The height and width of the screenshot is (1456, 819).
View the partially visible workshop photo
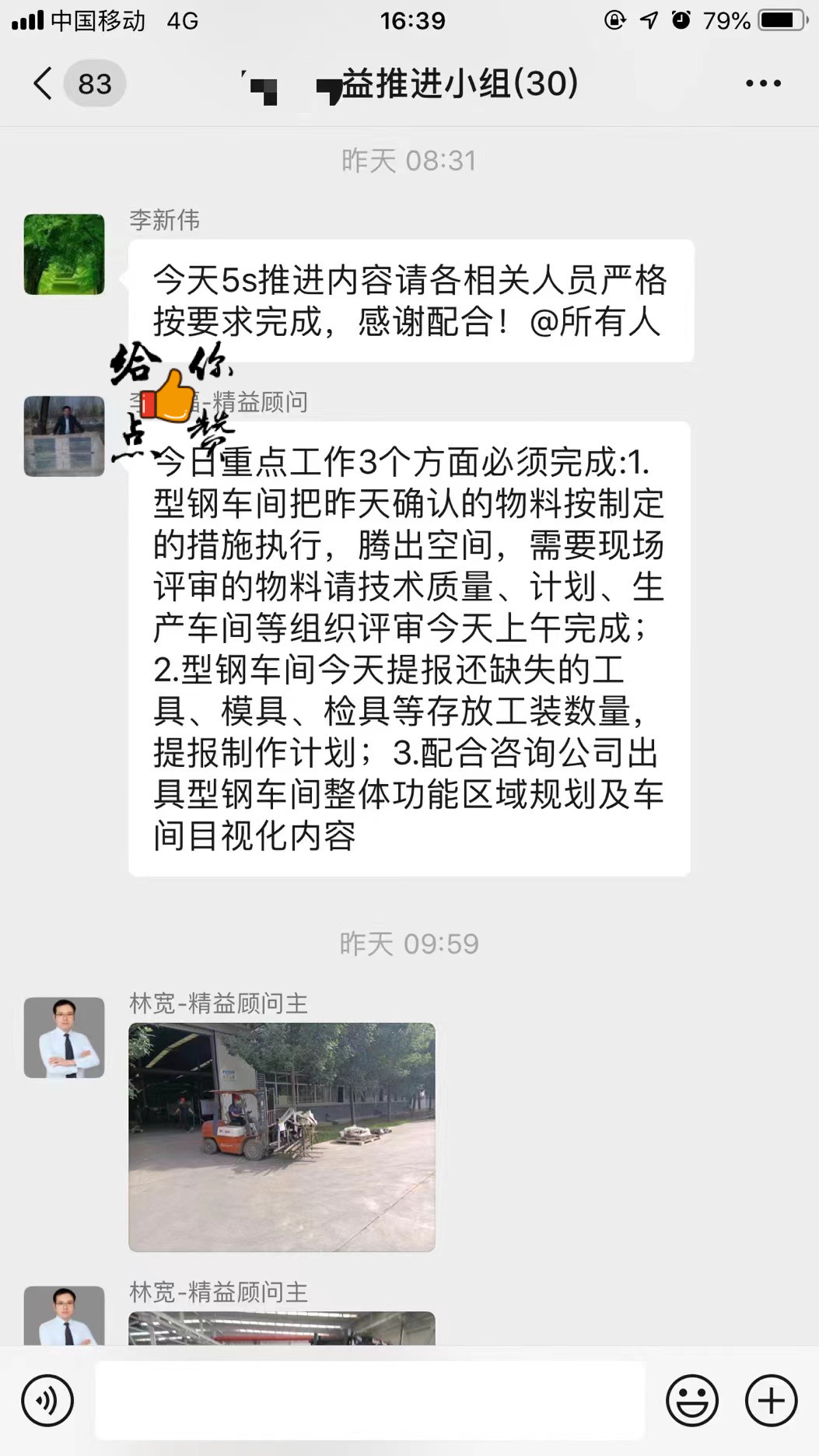[282, 1328]
